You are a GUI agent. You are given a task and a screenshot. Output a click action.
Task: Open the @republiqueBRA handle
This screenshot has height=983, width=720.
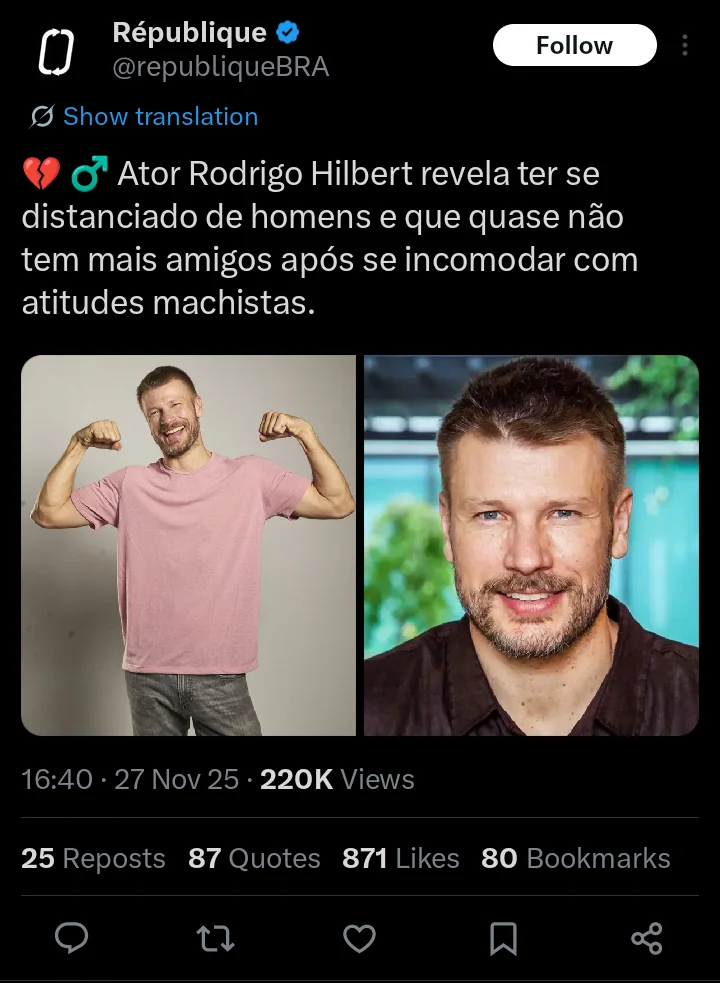pos(220,67)
